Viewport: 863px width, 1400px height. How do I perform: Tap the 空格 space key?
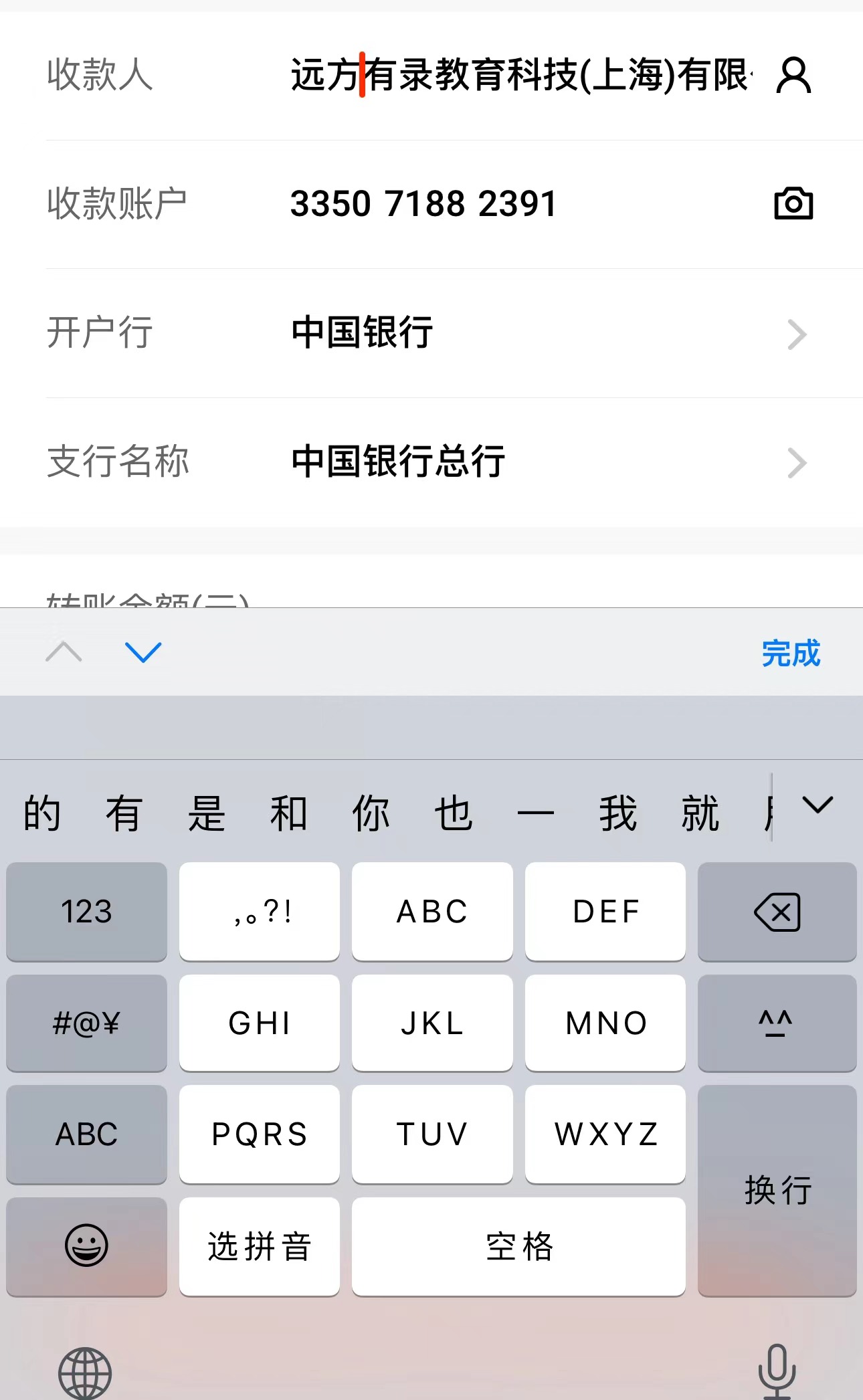point(518,1247)
